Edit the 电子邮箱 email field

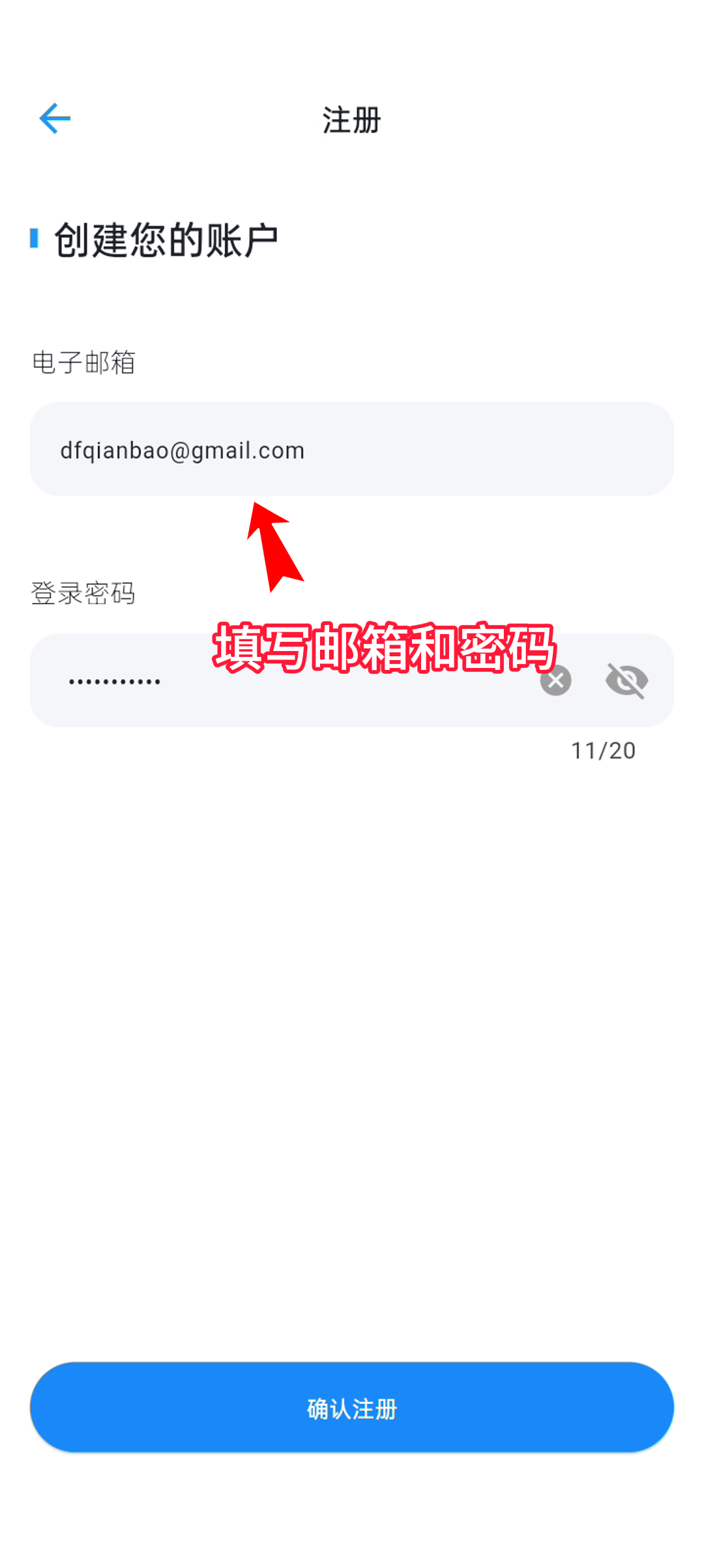[352, 450]
